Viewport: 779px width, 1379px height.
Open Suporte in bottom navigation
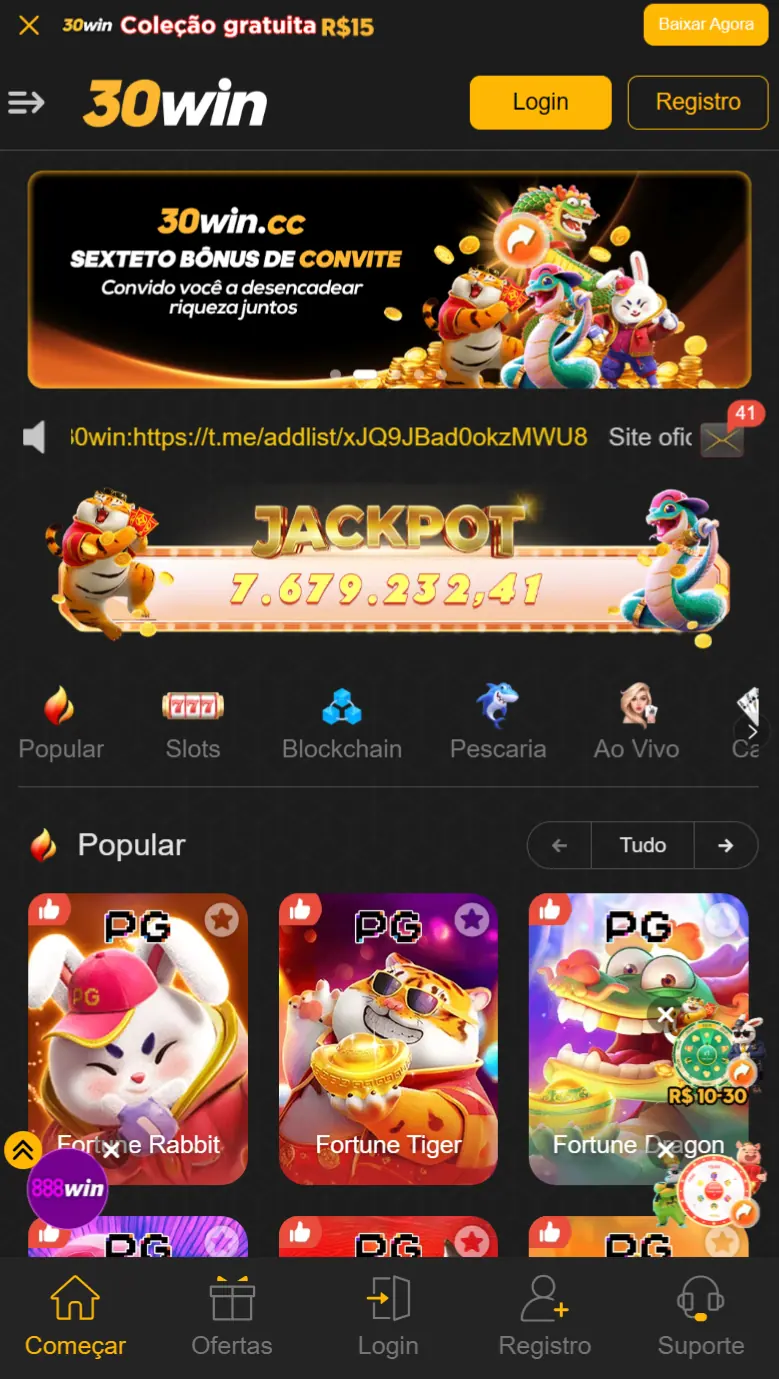700,1317
